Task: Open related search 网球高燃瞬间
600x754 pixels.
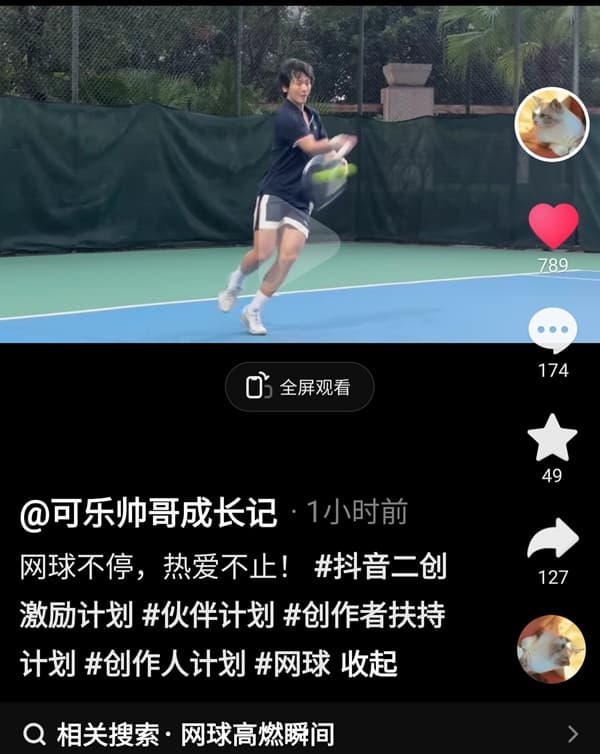Action: tap(300, 734)
